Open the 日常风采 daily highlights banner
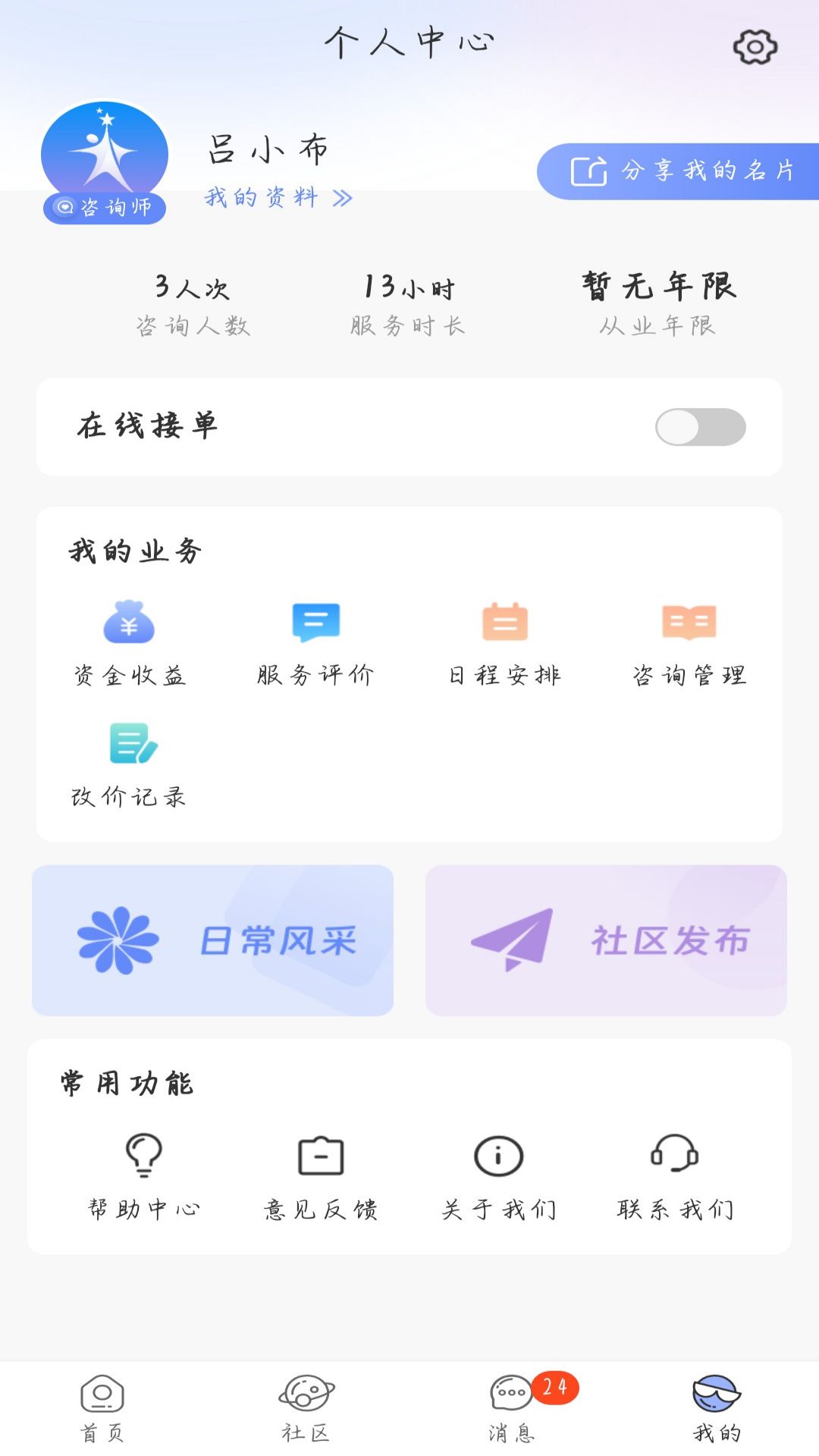Image resolution: width=819 pixels, height=1456 pixels. pyautogui.click(x=213, y=940)
